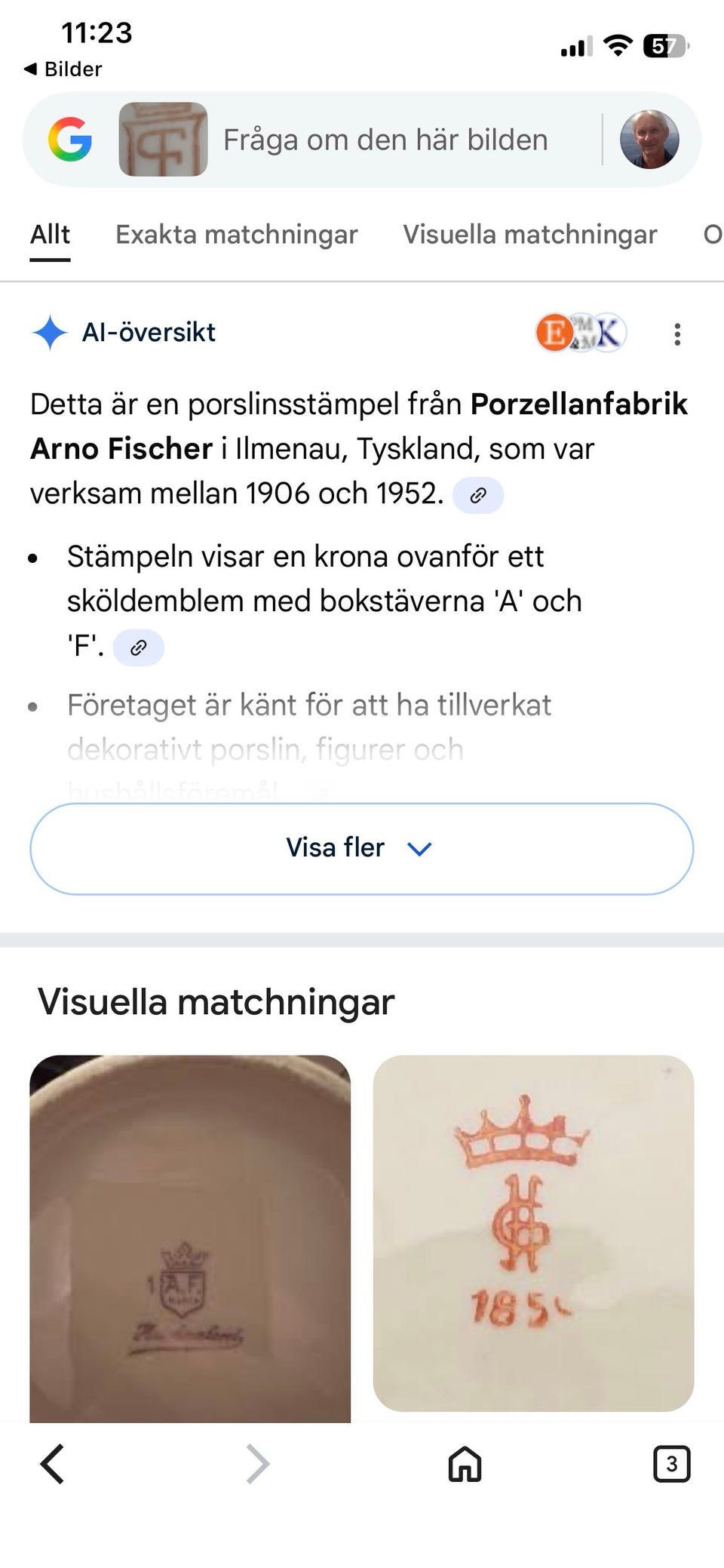Return to the Bilder app

pyautogui.click(x=63, y=69)
